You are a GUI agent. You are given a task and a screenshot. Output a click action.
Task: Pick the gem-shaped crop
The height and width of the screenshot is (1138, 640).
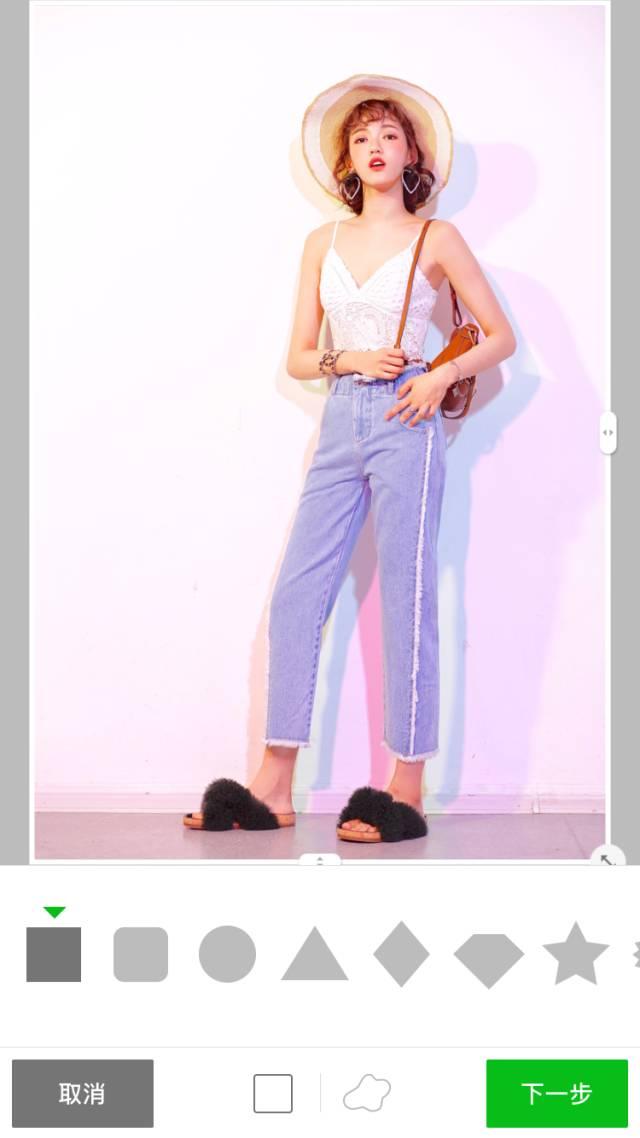[x=488, y=960]
